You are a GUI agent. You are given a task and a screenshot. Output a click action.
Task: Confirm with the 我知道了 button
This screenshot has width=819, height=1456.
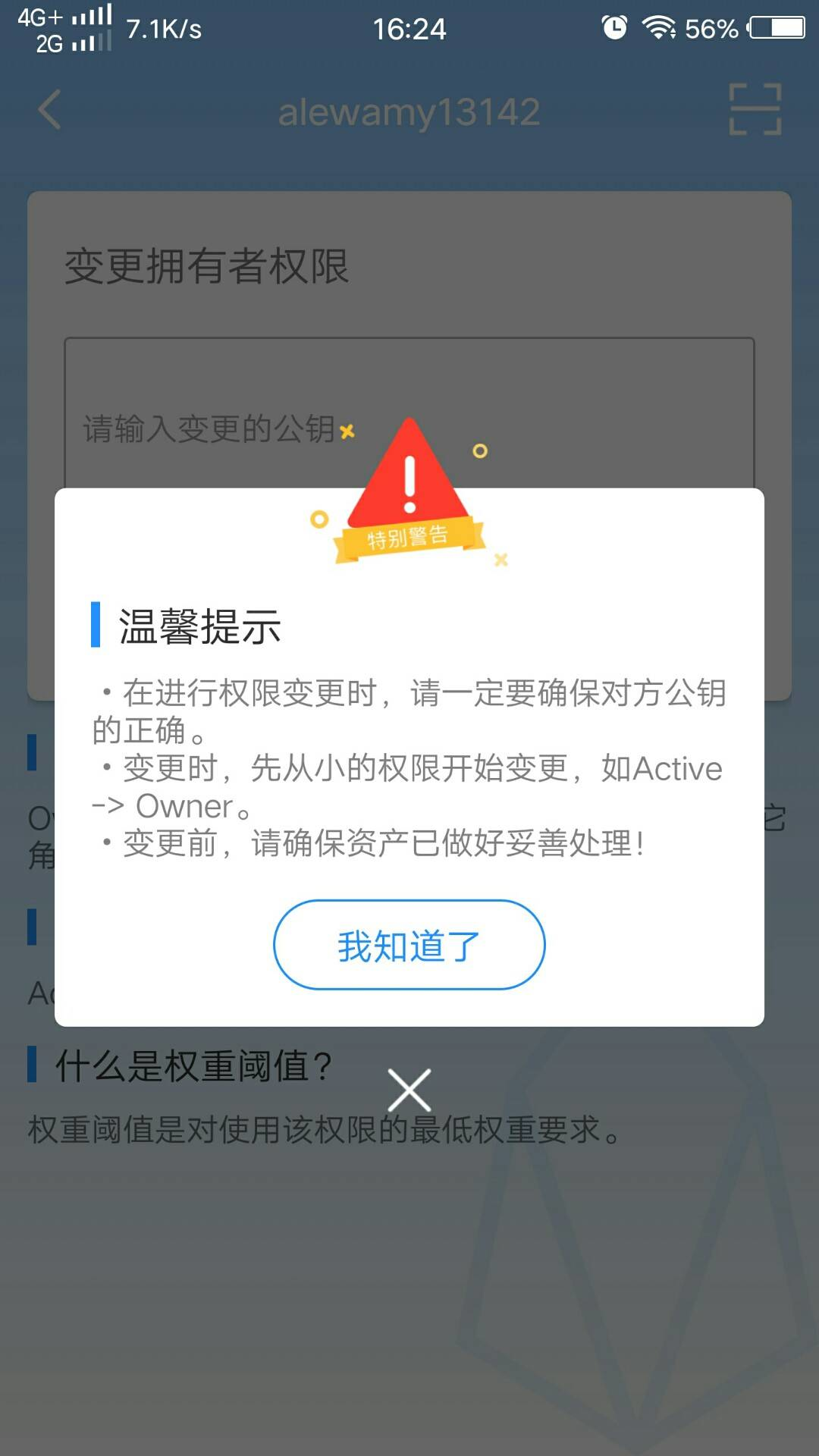click(409, 945)
